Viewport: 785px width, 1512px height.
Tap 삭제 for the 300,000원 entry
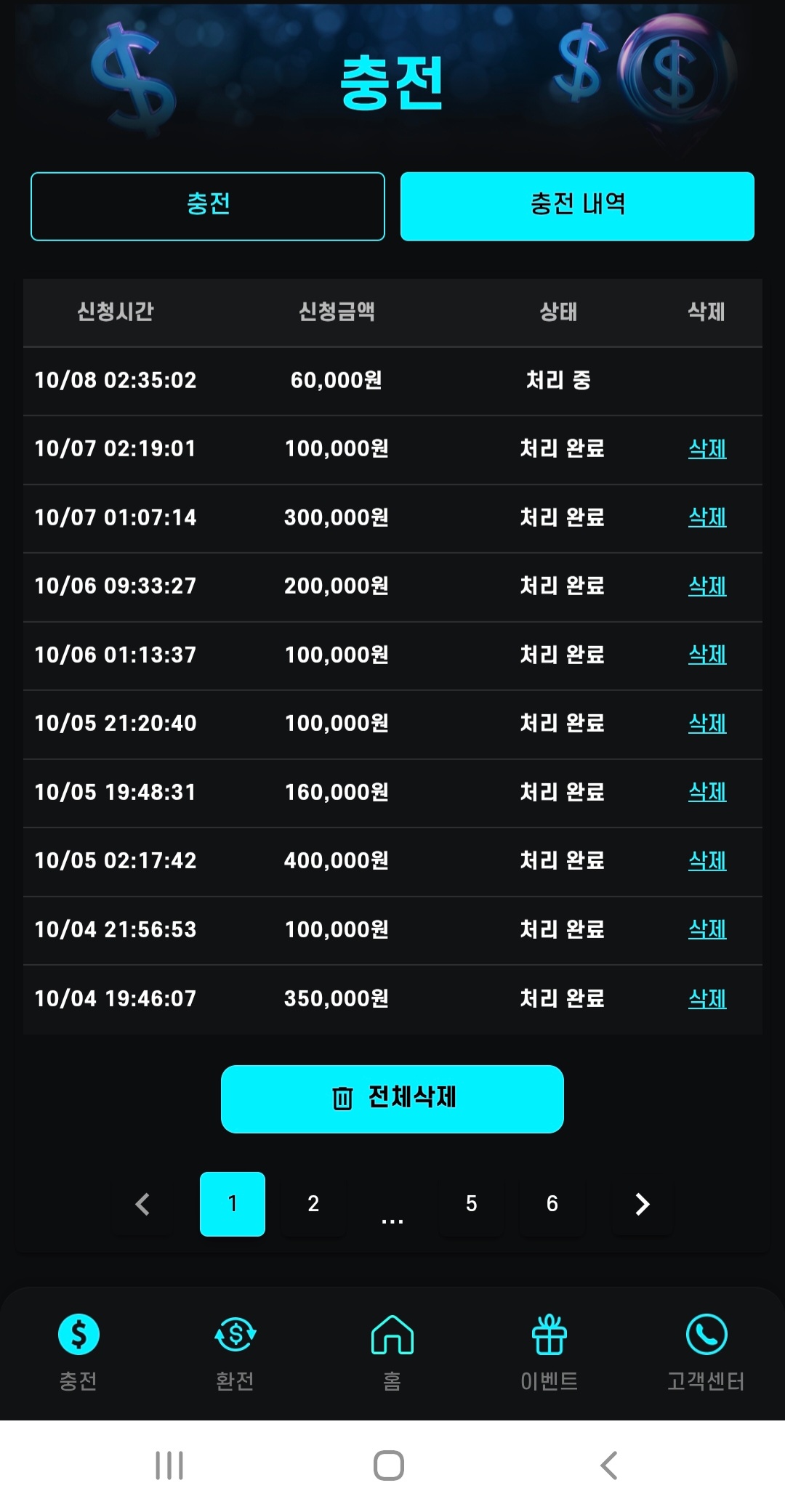coord(707,517)
